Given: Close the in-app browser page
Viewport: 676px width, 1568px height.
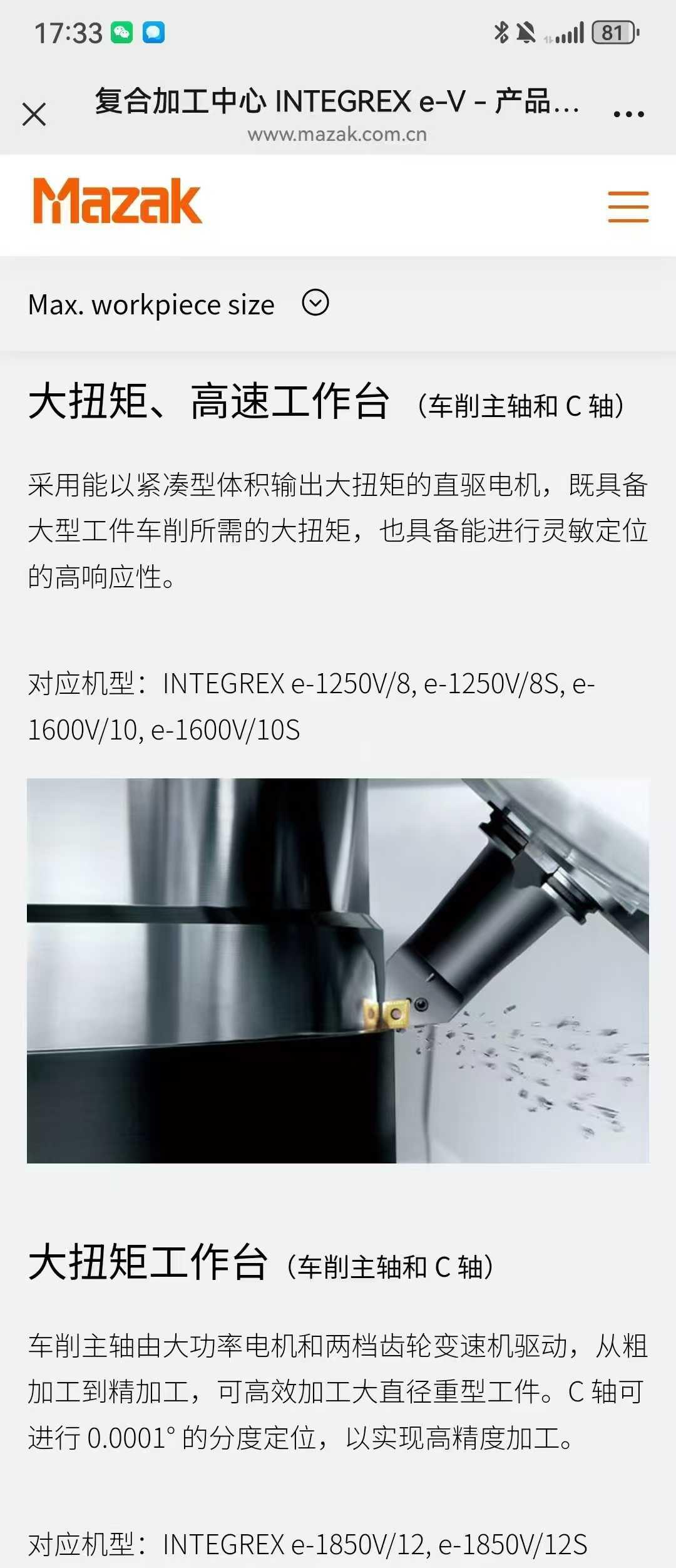Looking at the screenshot, I should click(34, 115).
